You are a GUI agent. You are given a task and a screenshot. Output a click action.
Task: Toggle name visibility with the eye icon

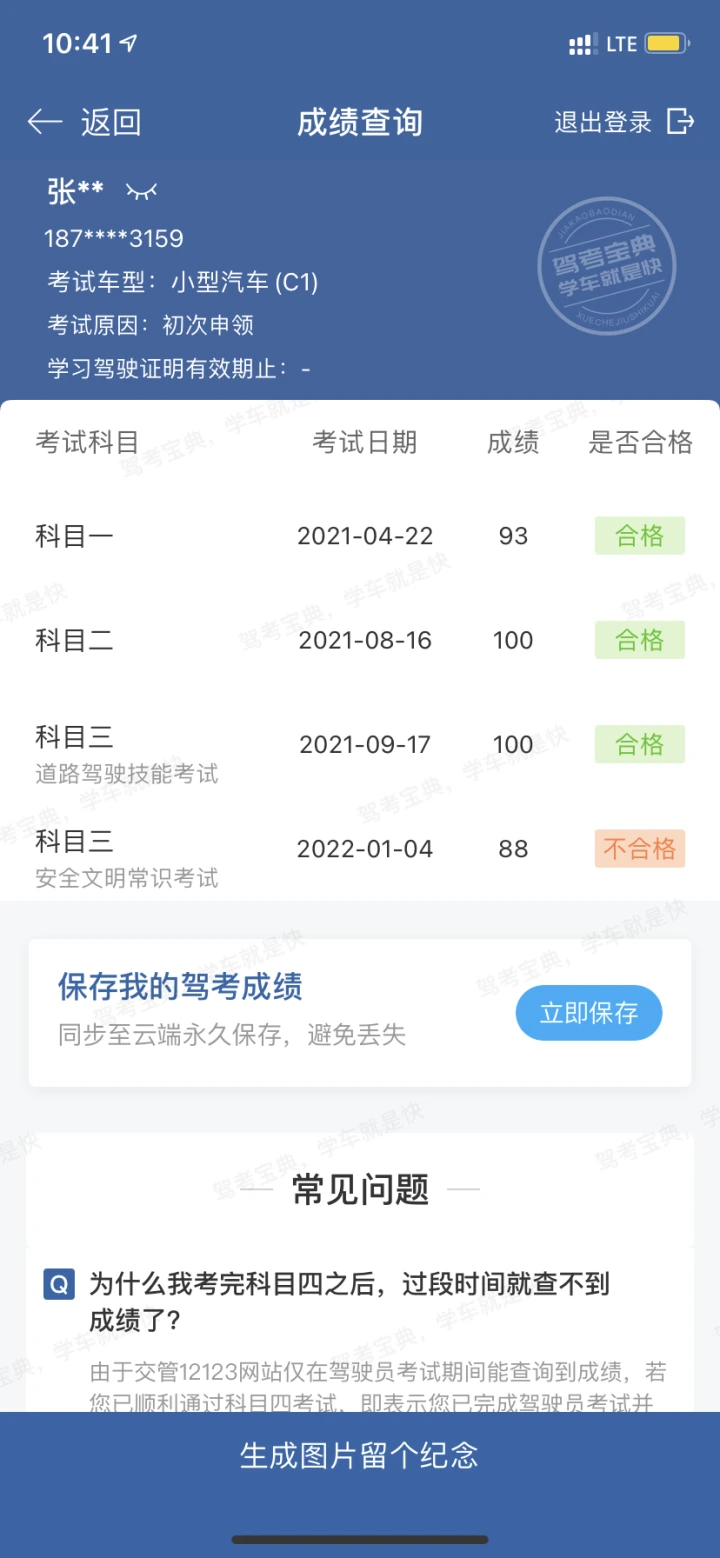pos(141,191)
